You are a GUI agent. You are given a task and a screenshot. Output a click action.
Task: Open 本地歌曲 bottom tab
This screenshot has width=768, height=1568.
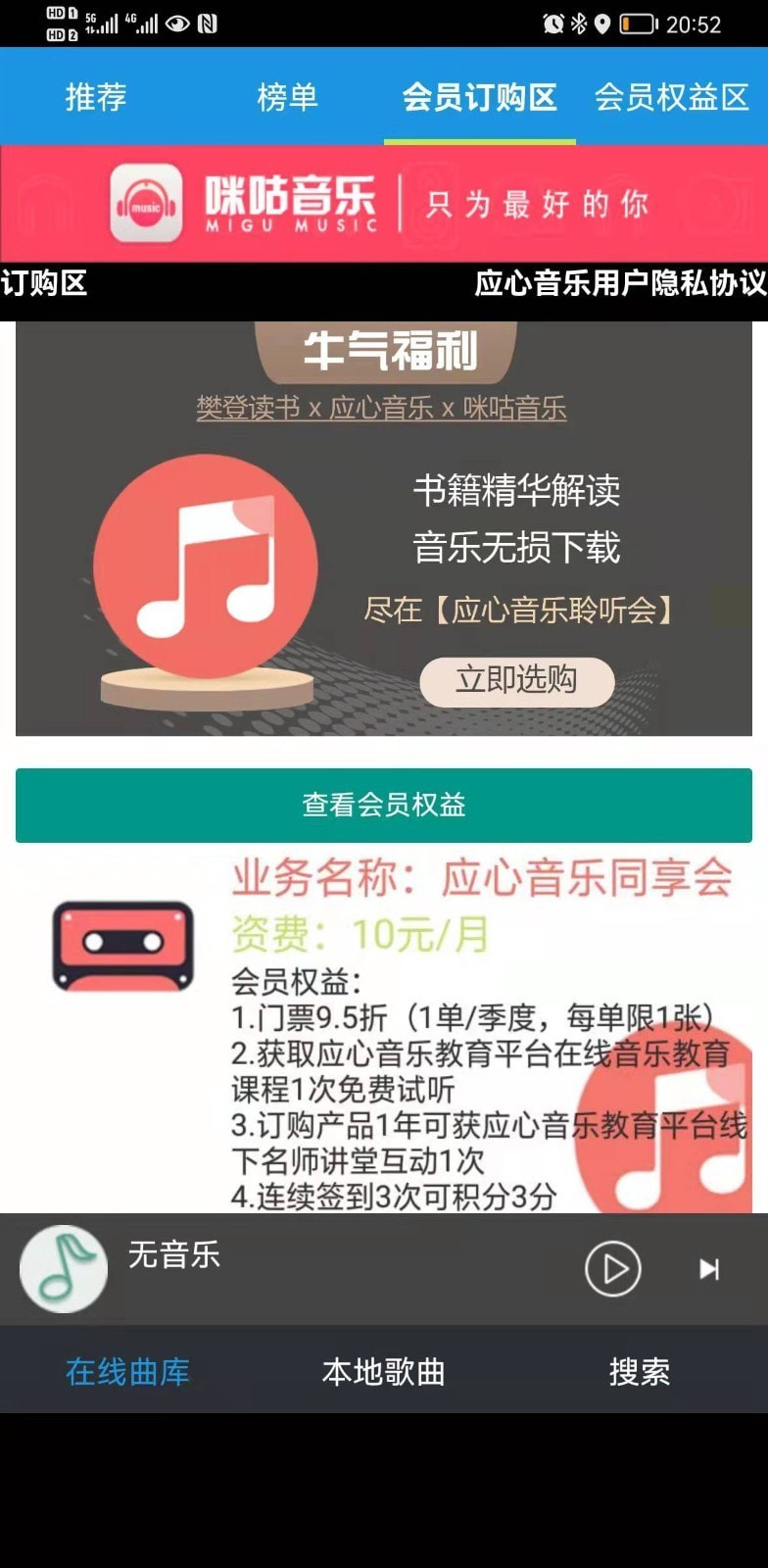coord(383,1371)
